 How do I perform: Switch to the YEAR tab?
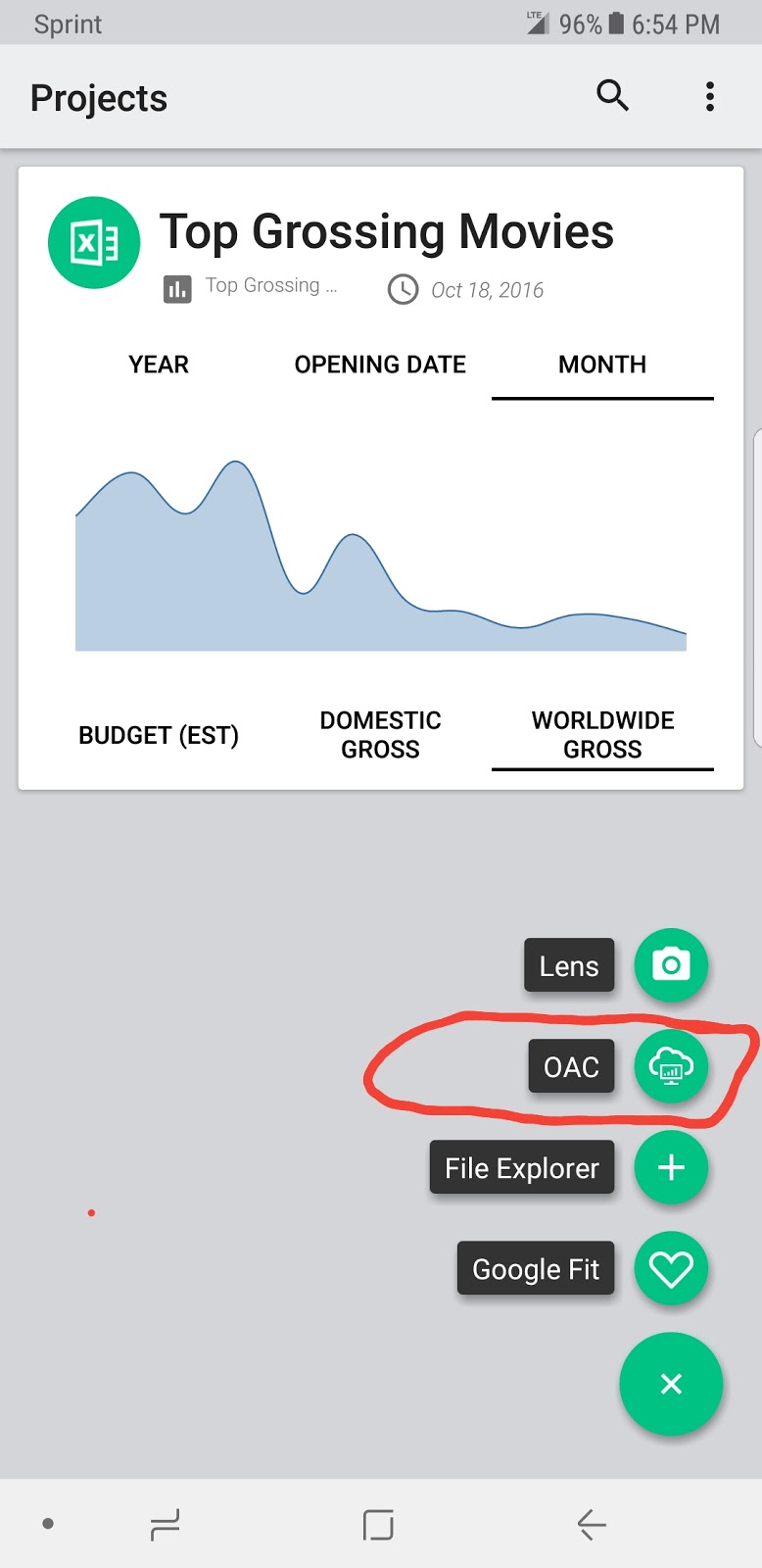pyautogui.click(x=159, y=365)
